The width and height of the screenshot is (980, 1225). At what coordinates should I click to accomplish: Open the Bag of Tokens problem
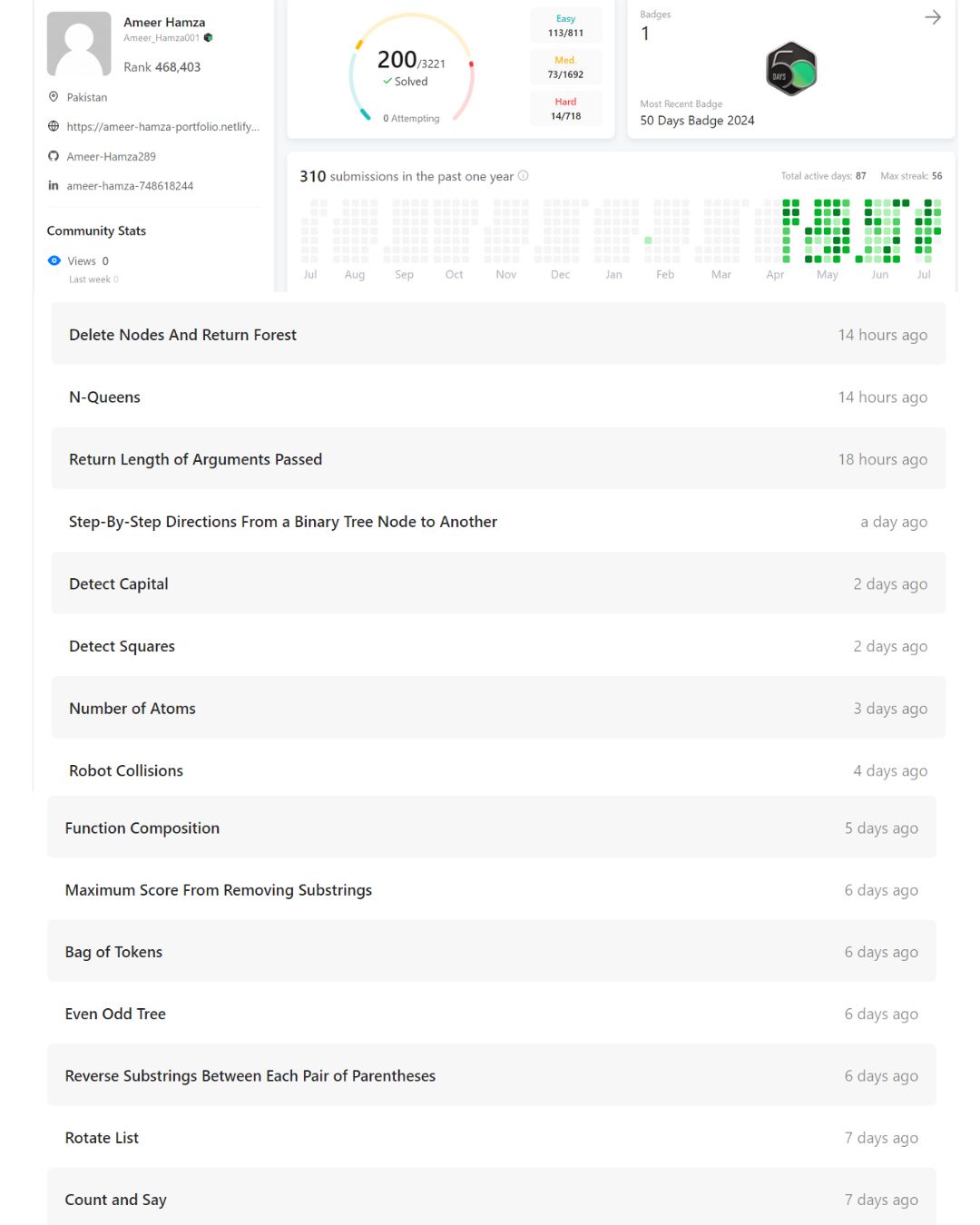pyautogui.click(x=113, y=952)
